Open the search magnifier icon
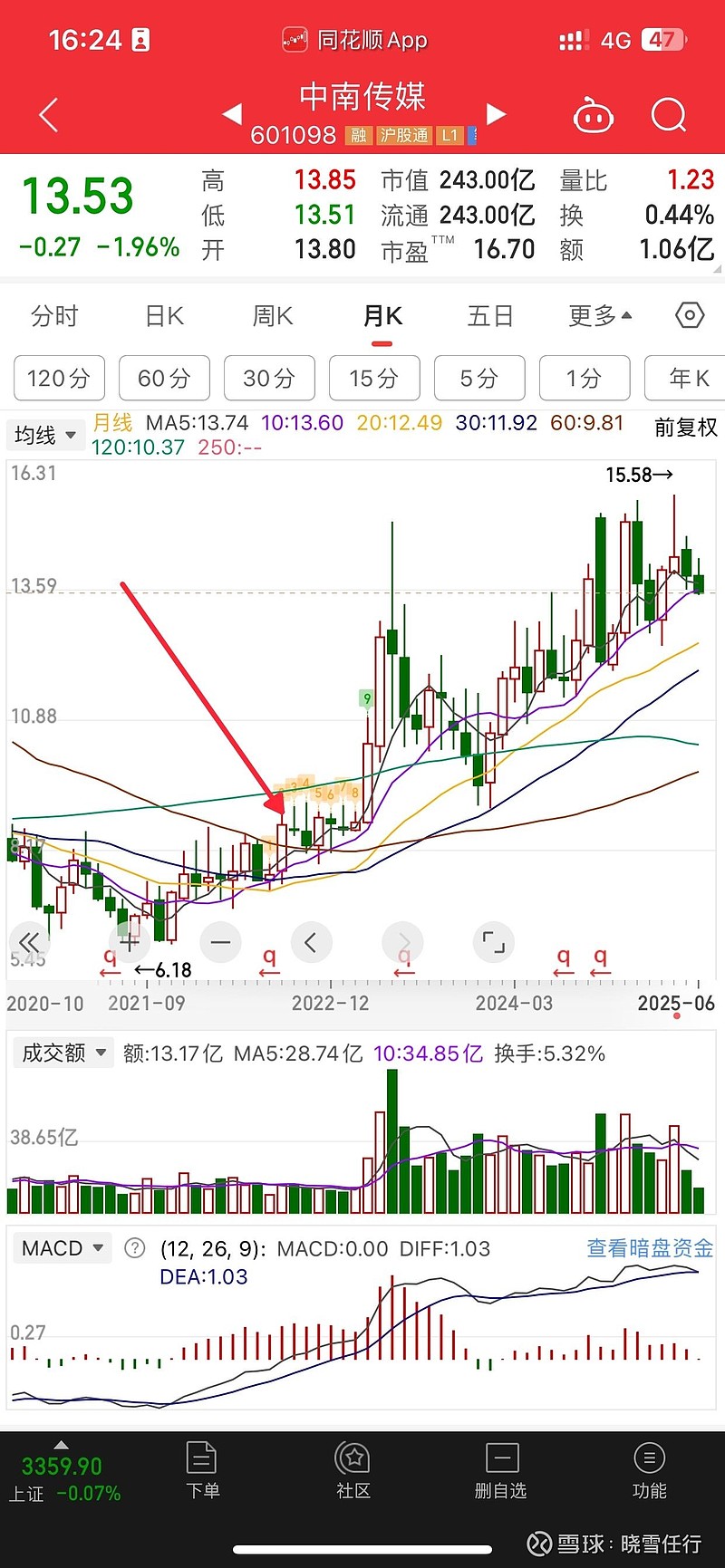 click(669, 115)
